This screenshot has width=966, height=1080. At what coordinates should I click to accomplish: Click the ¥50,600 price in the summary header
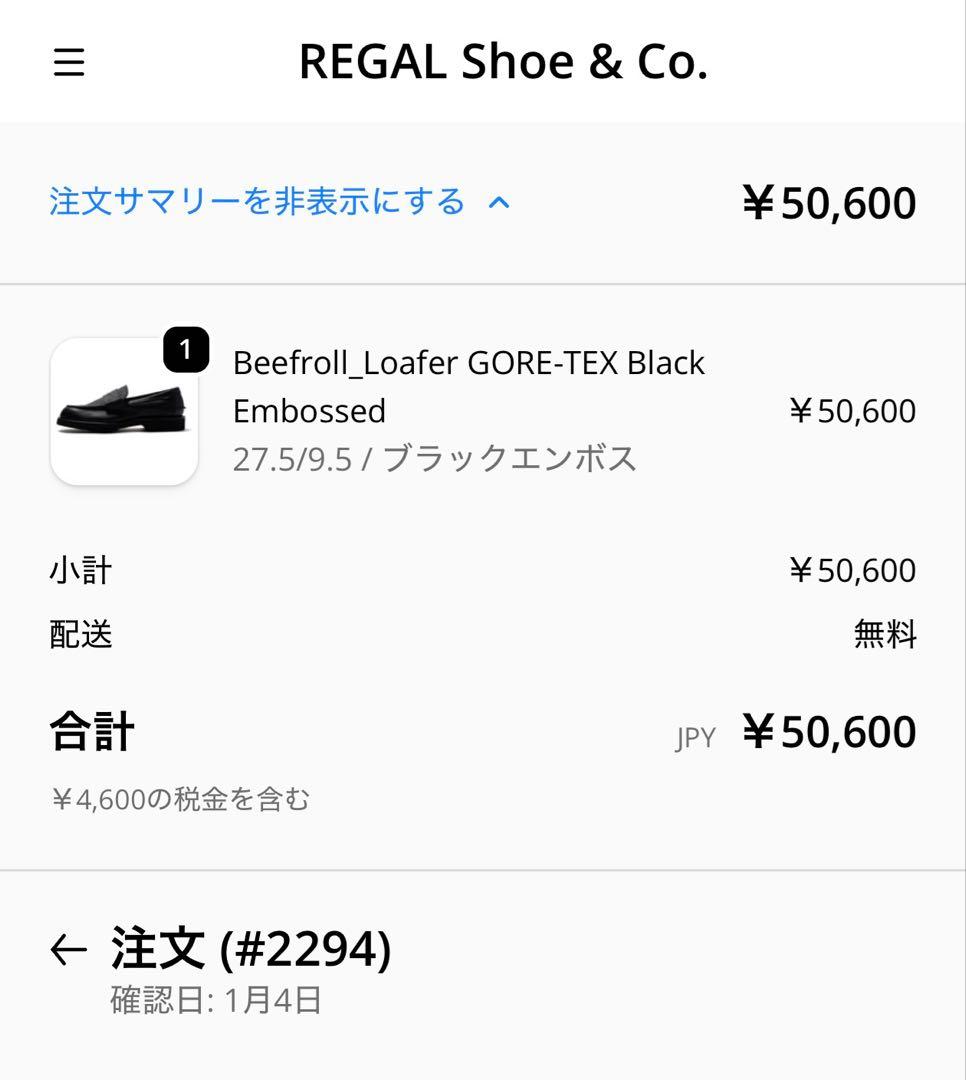[827, 202]
